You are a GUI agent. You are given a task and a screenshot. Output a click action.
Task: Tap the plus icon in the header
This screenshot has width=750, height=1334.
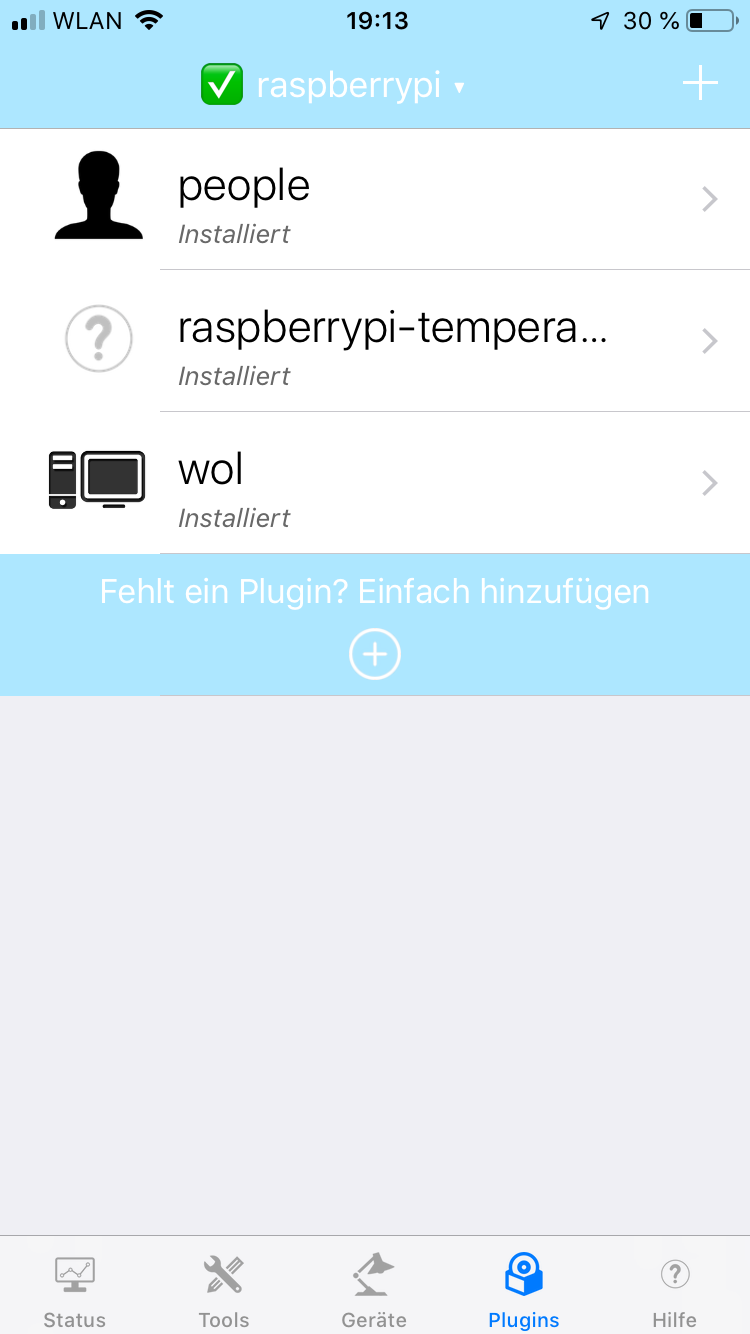click(x=700, y=84)
